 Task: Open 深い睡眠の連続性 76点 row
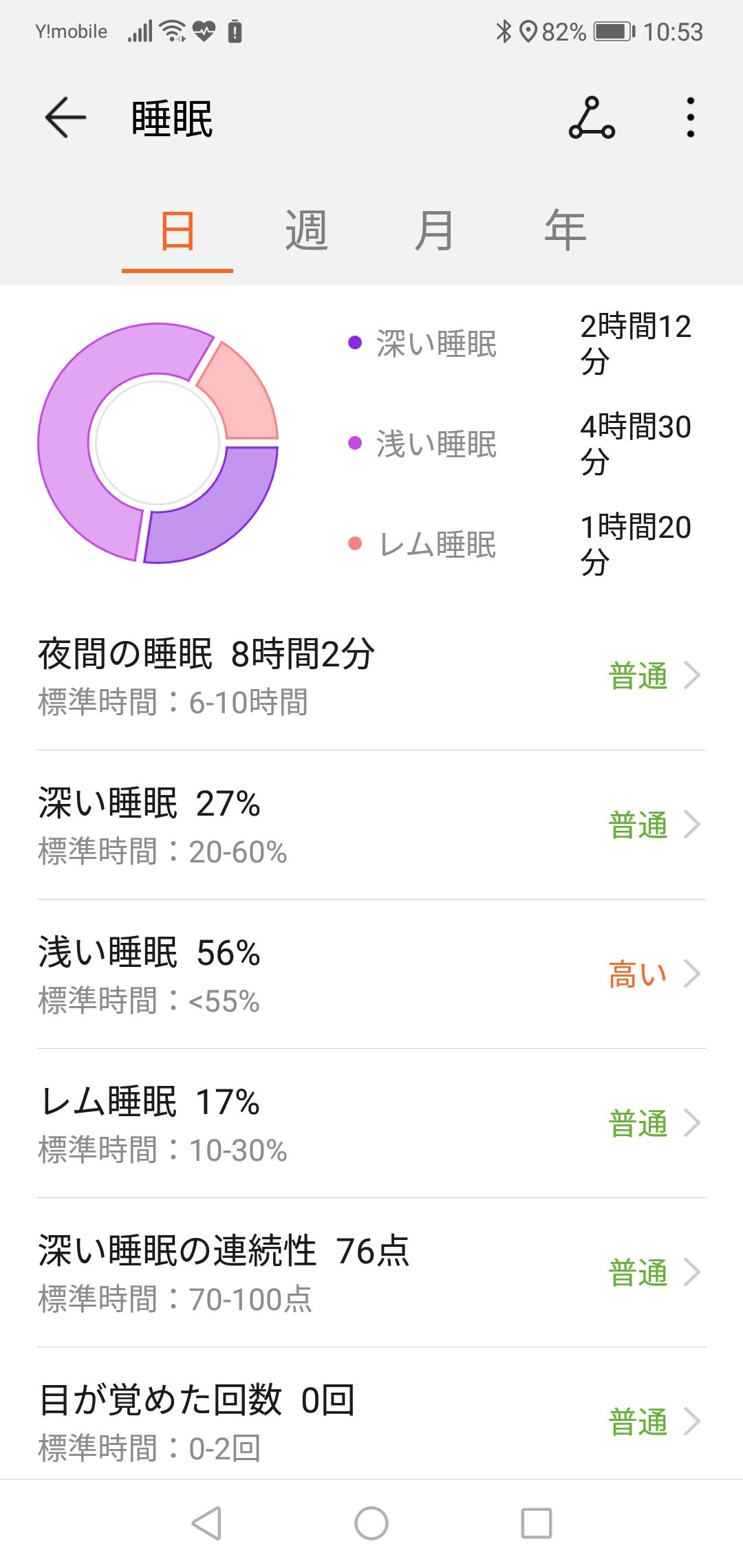click(371, 1273)
